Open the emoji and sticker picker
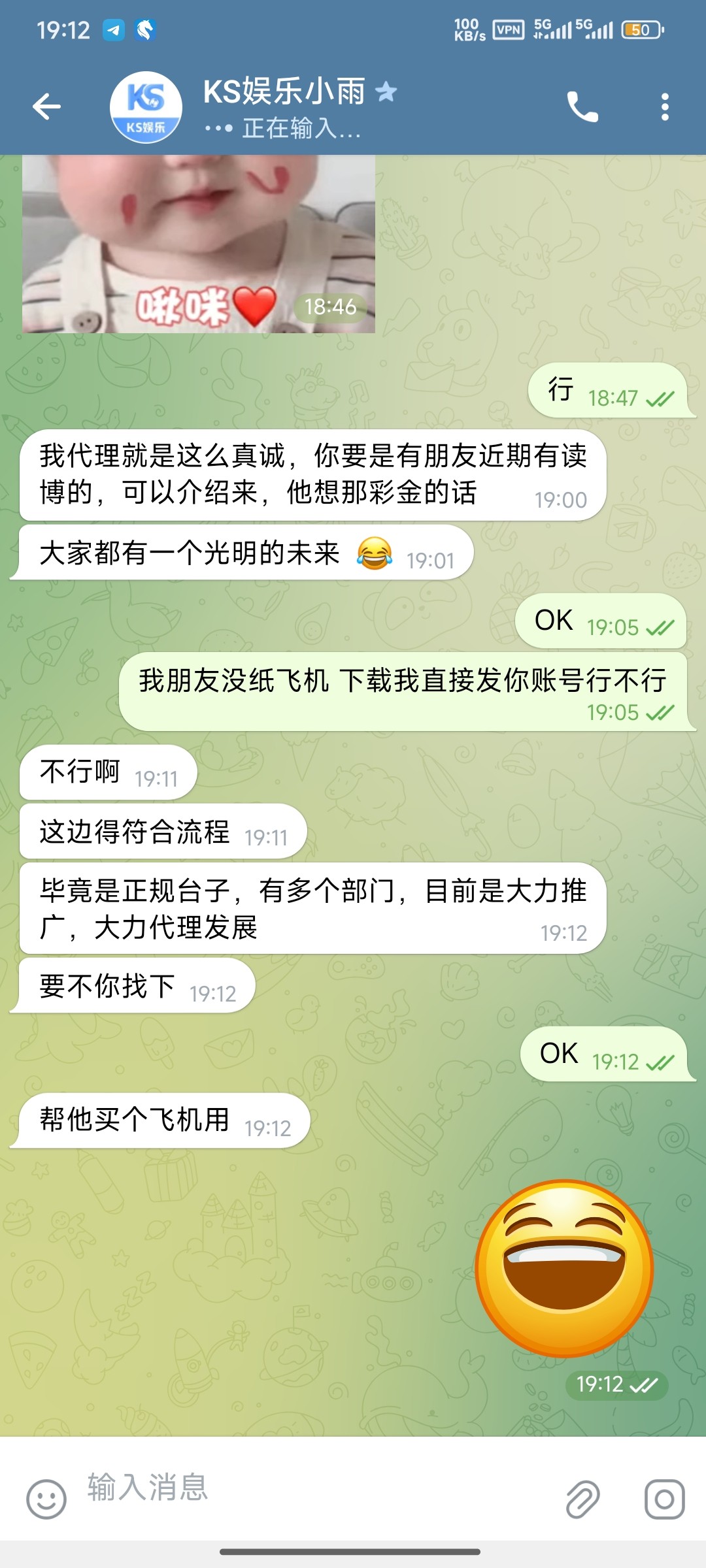The height and width of the screenshot is (1568, 706). click(x=46, y=1498)
